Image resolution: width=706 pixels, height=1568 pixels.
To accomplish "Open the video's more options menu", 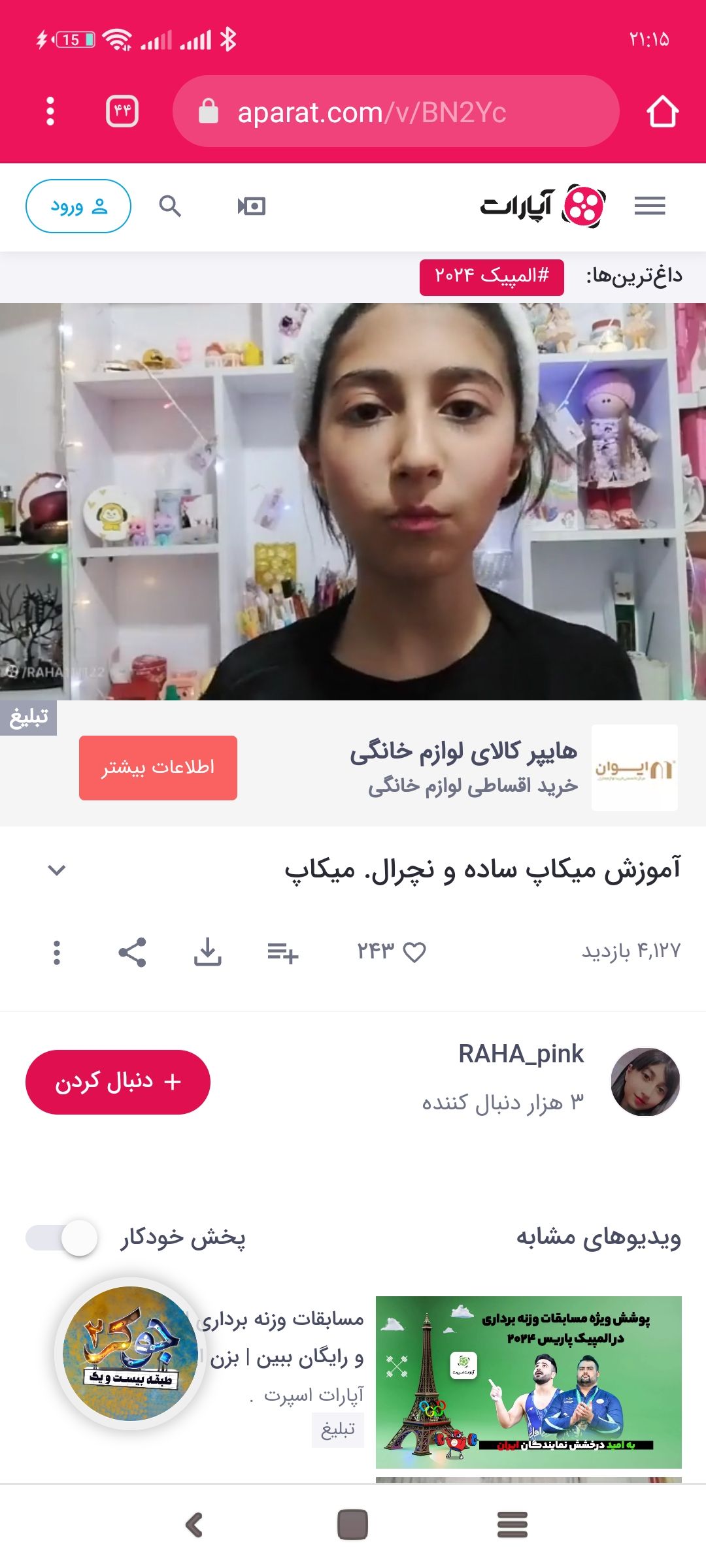I will [x=57, y=953].
